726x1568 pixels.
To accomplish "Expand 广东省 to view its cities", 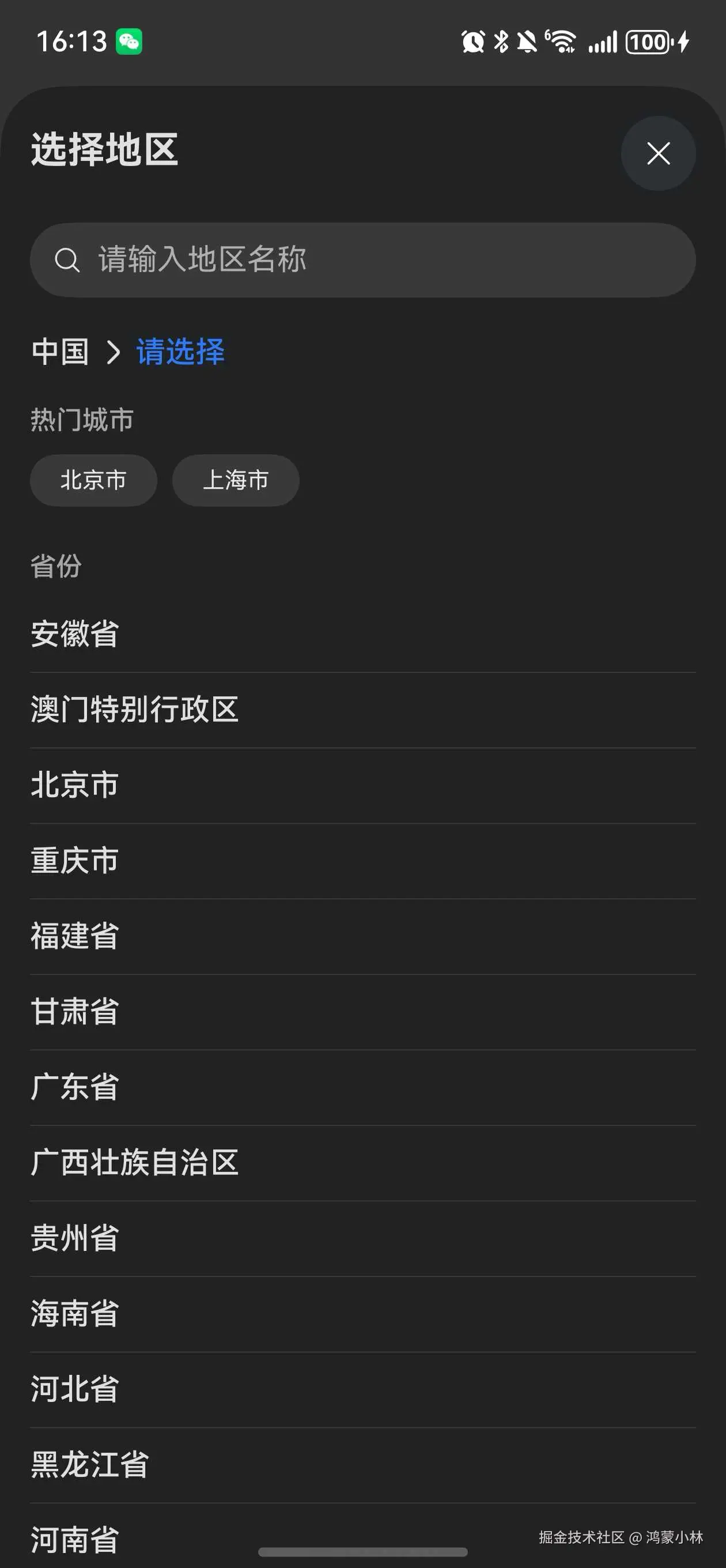I will [73, 1087].
